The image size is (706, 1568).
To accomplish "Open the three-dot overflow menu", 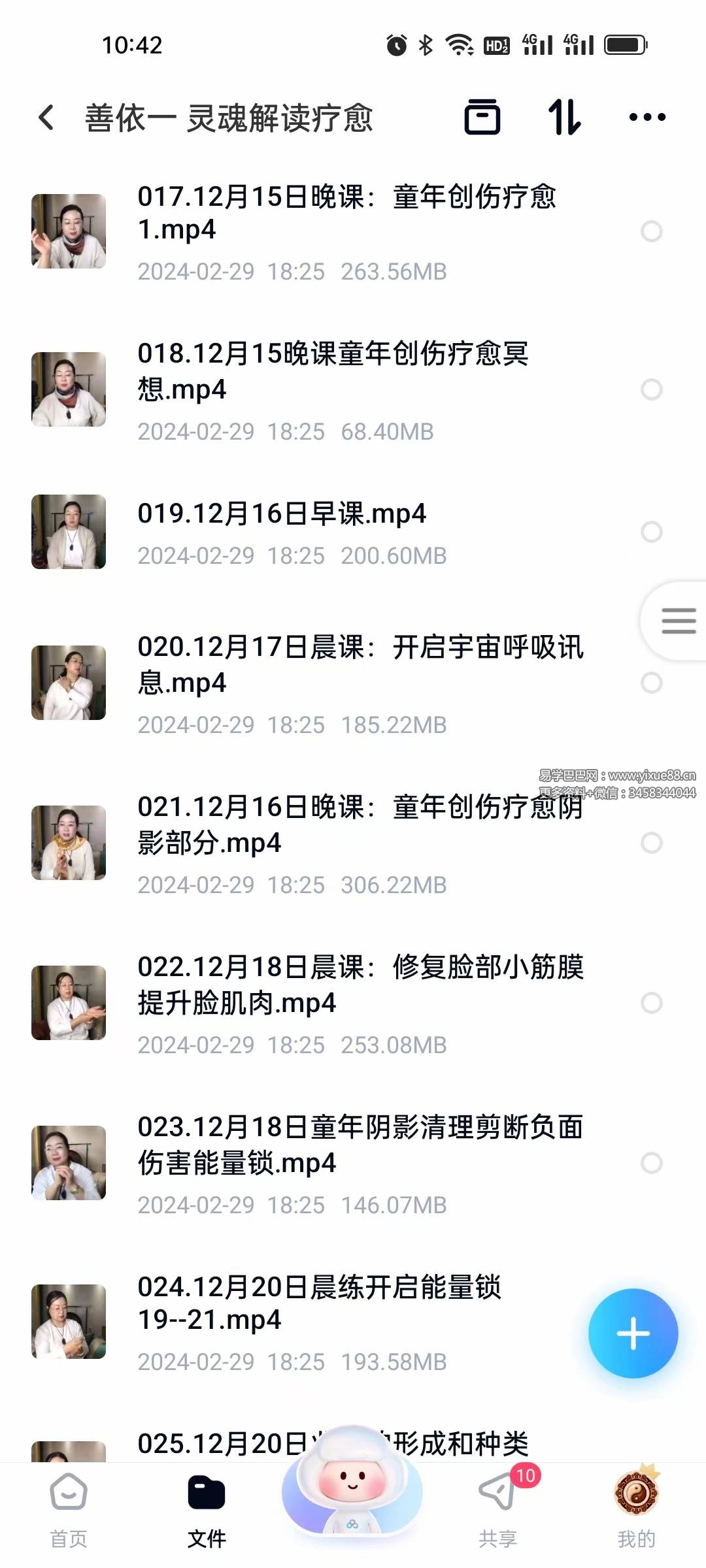I will (647, 118).
